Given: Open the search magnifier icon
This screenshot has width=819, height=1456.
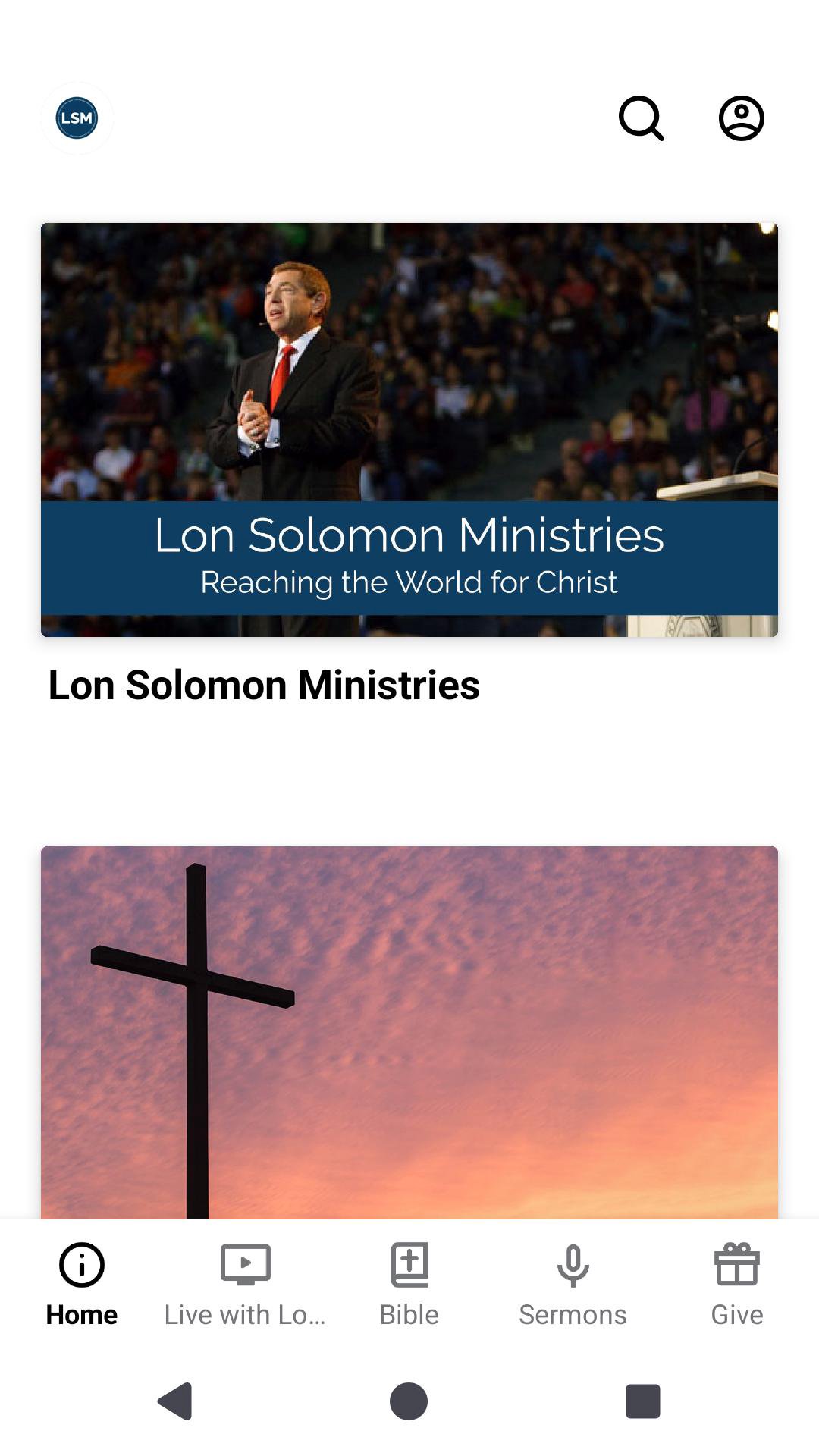Looking at the screenshot, I should 642,118.
